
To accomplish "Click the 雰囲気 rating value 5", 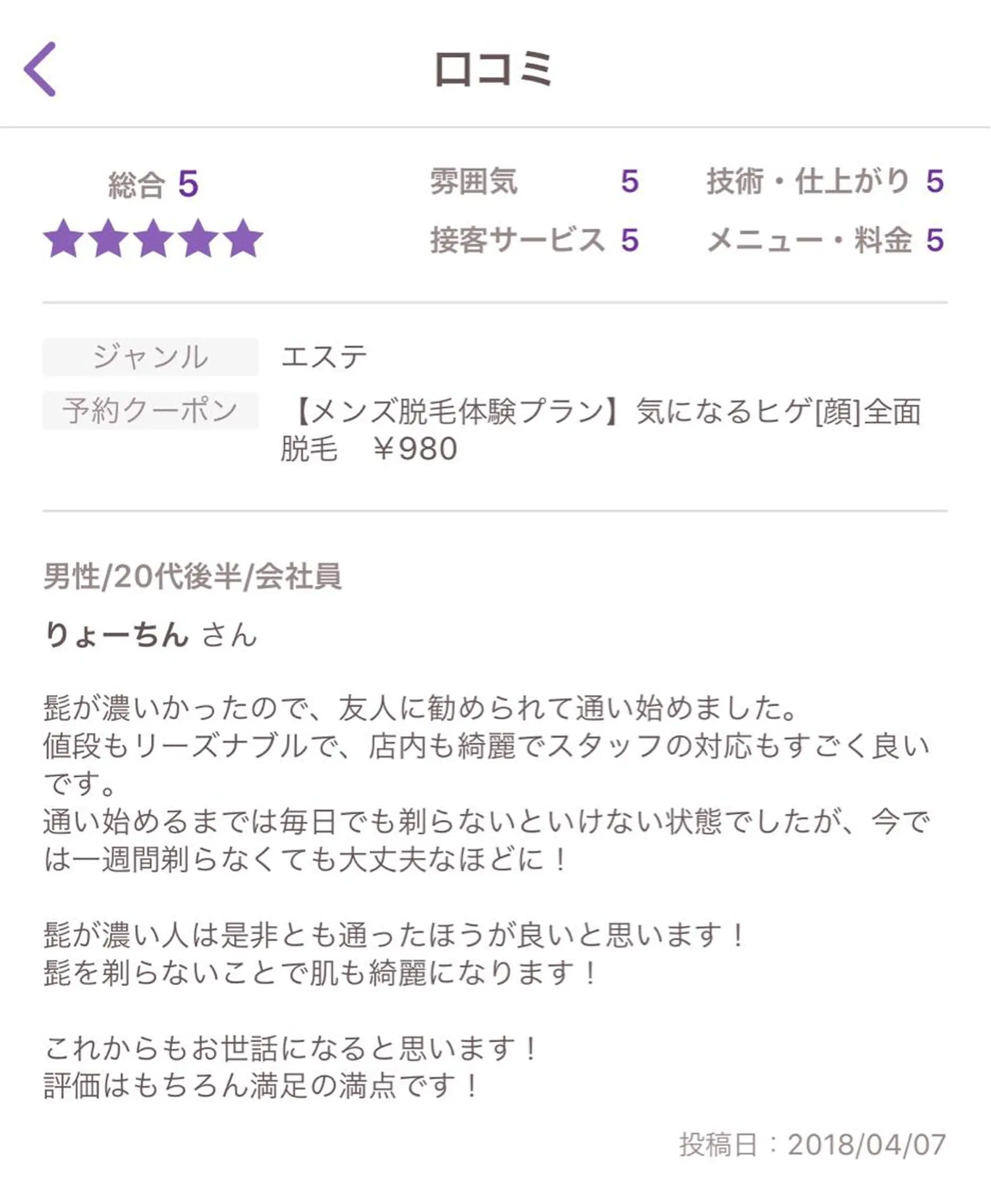I will point(631,182).
